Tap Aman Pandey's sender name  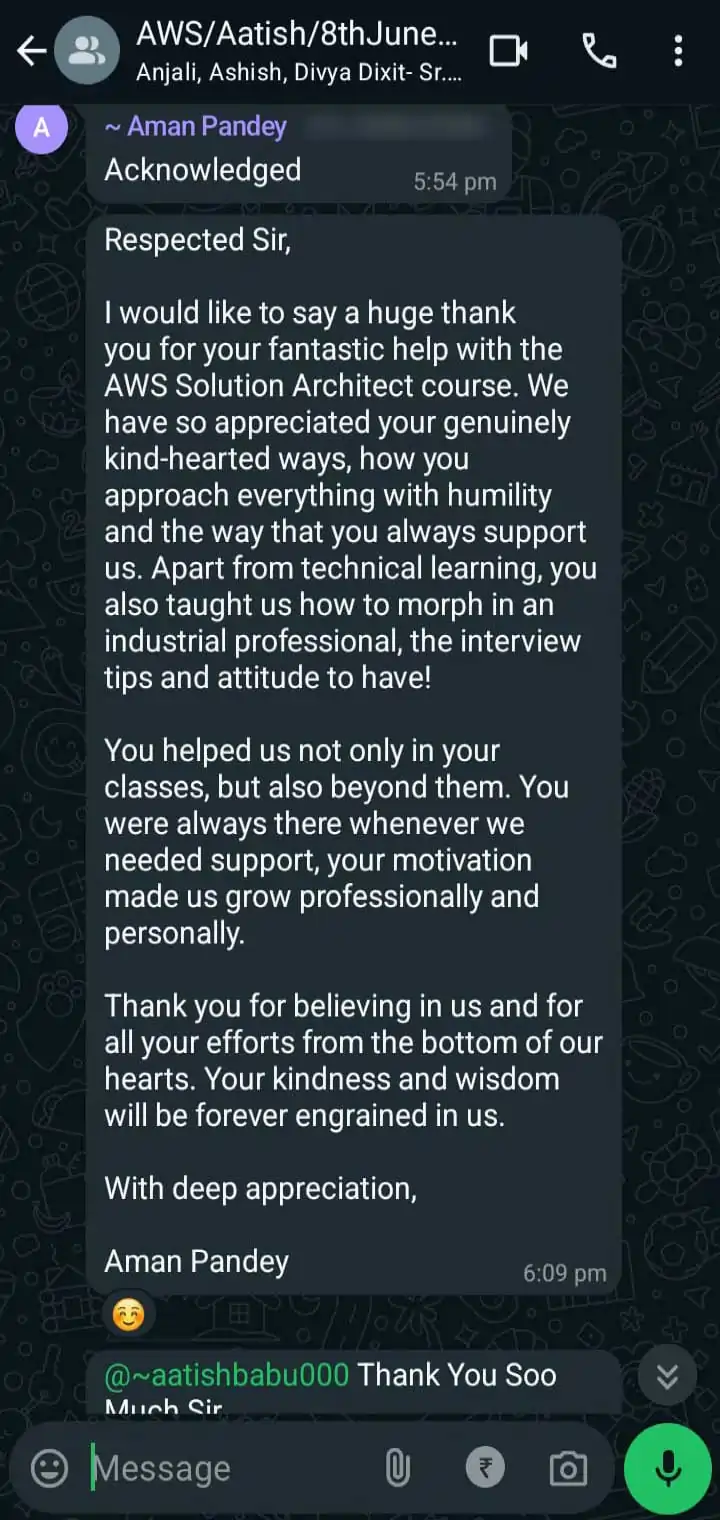(x=196, y=127)
